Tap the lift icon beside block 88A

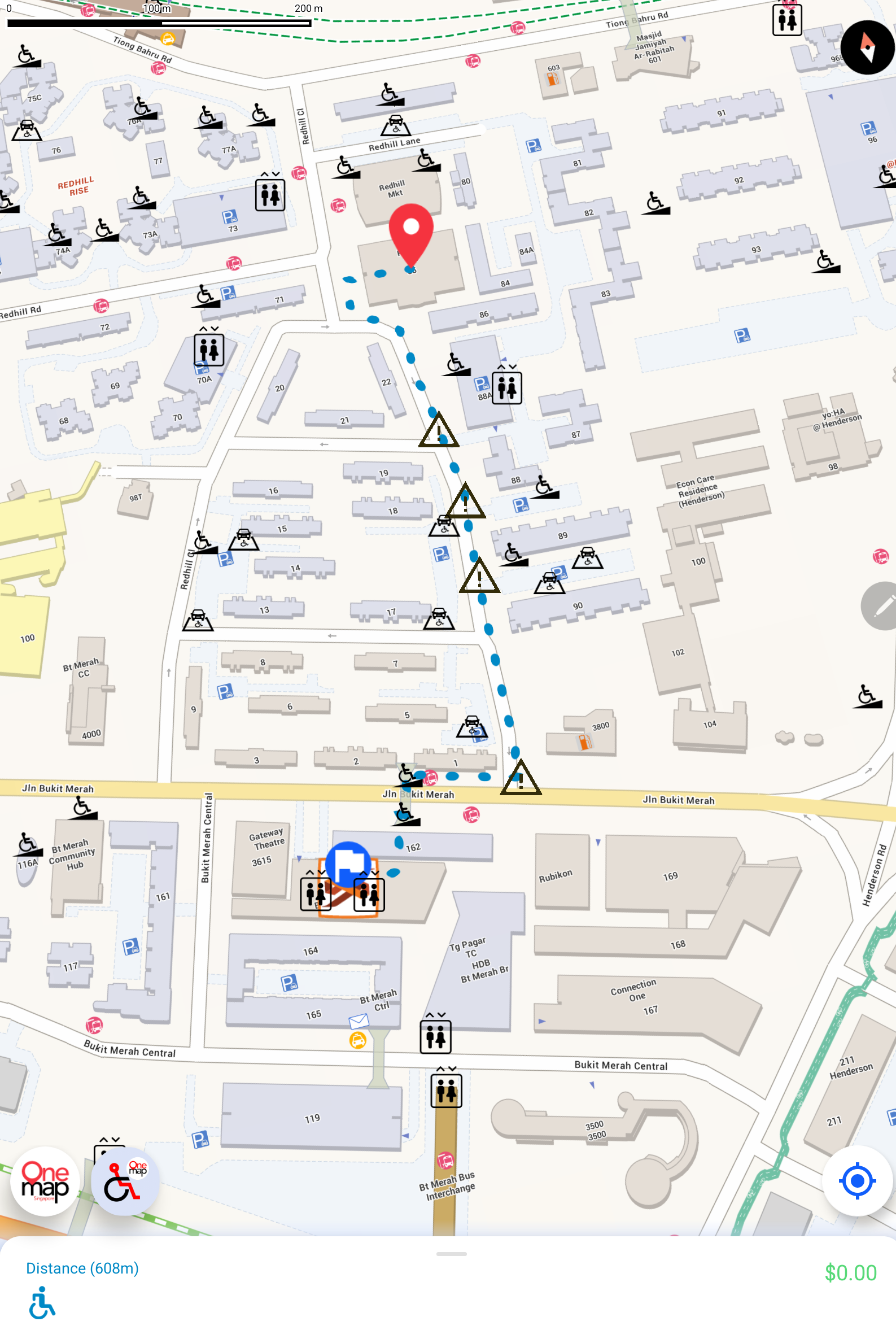tap(506, 387)
